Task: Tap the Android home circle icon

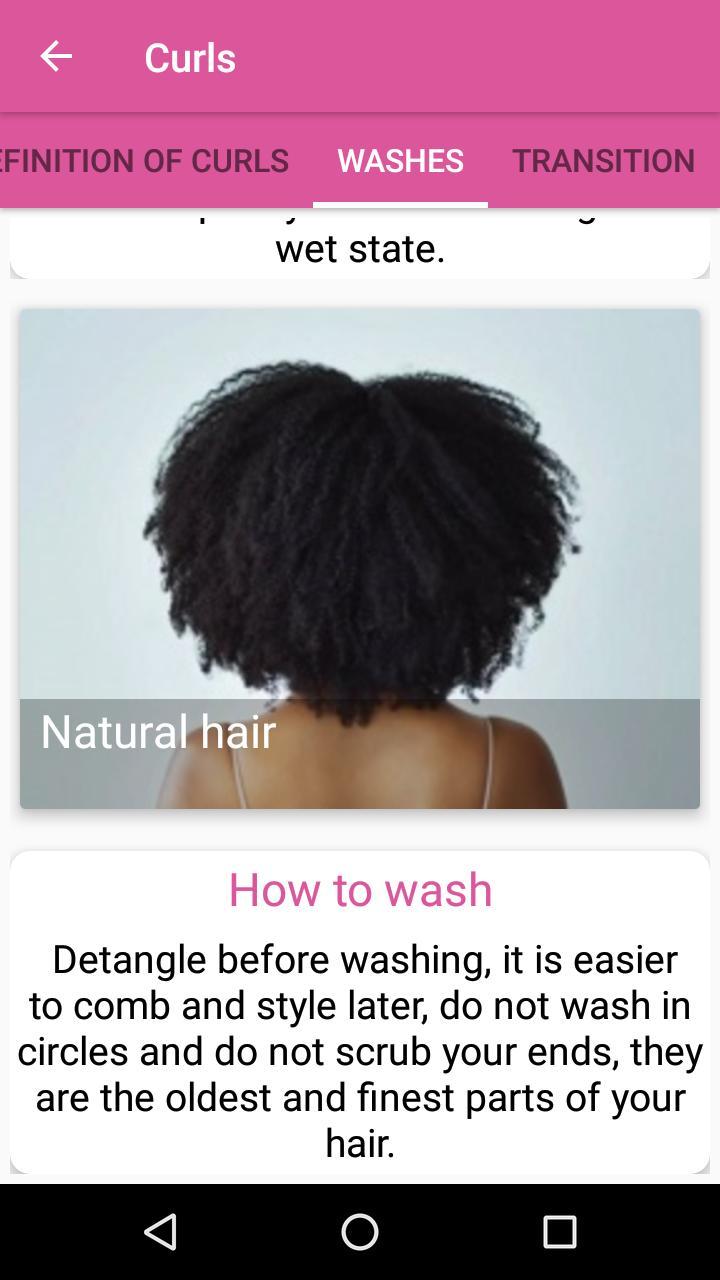Action: [359, 1232]
